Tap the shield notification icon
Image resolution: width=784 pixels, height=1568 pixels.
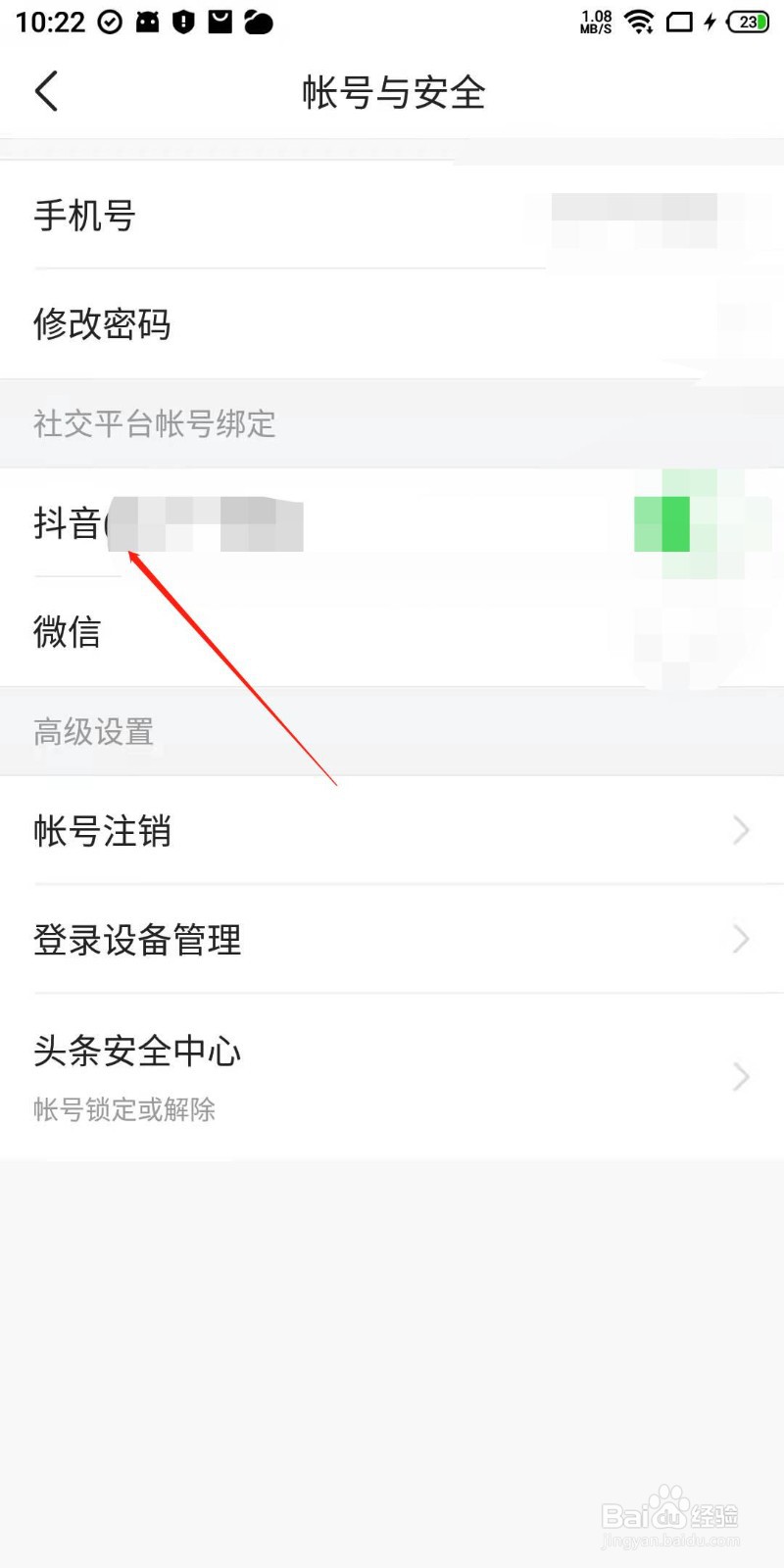pyautogui.click(x=185, y=22)
